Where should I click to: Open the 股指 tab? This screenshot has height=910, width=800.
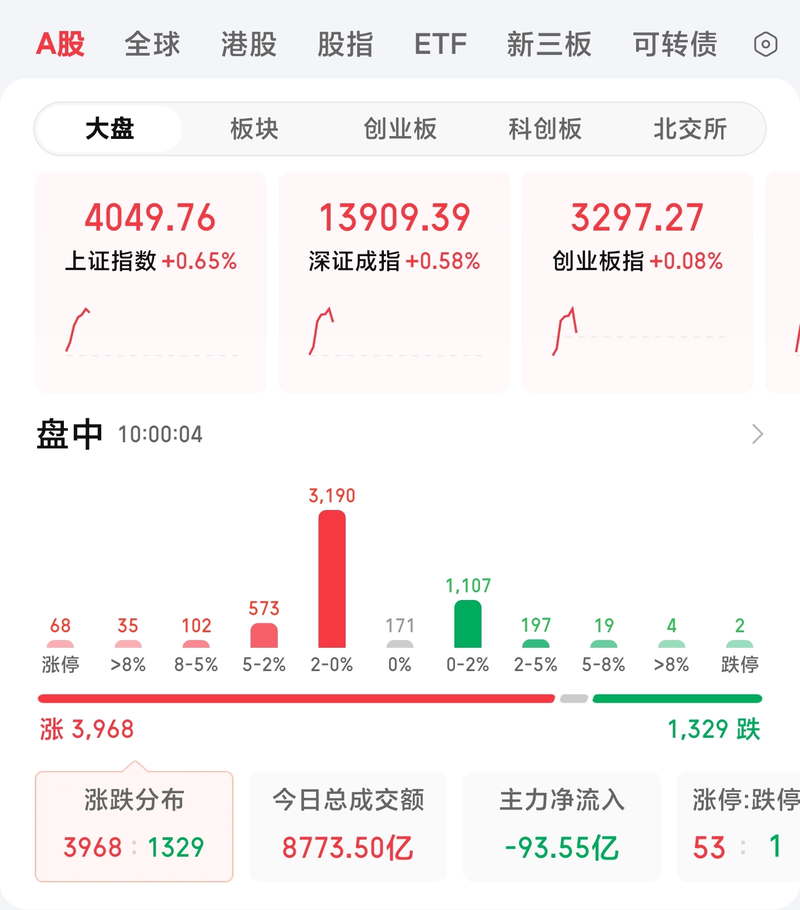(x=345, y=44)
